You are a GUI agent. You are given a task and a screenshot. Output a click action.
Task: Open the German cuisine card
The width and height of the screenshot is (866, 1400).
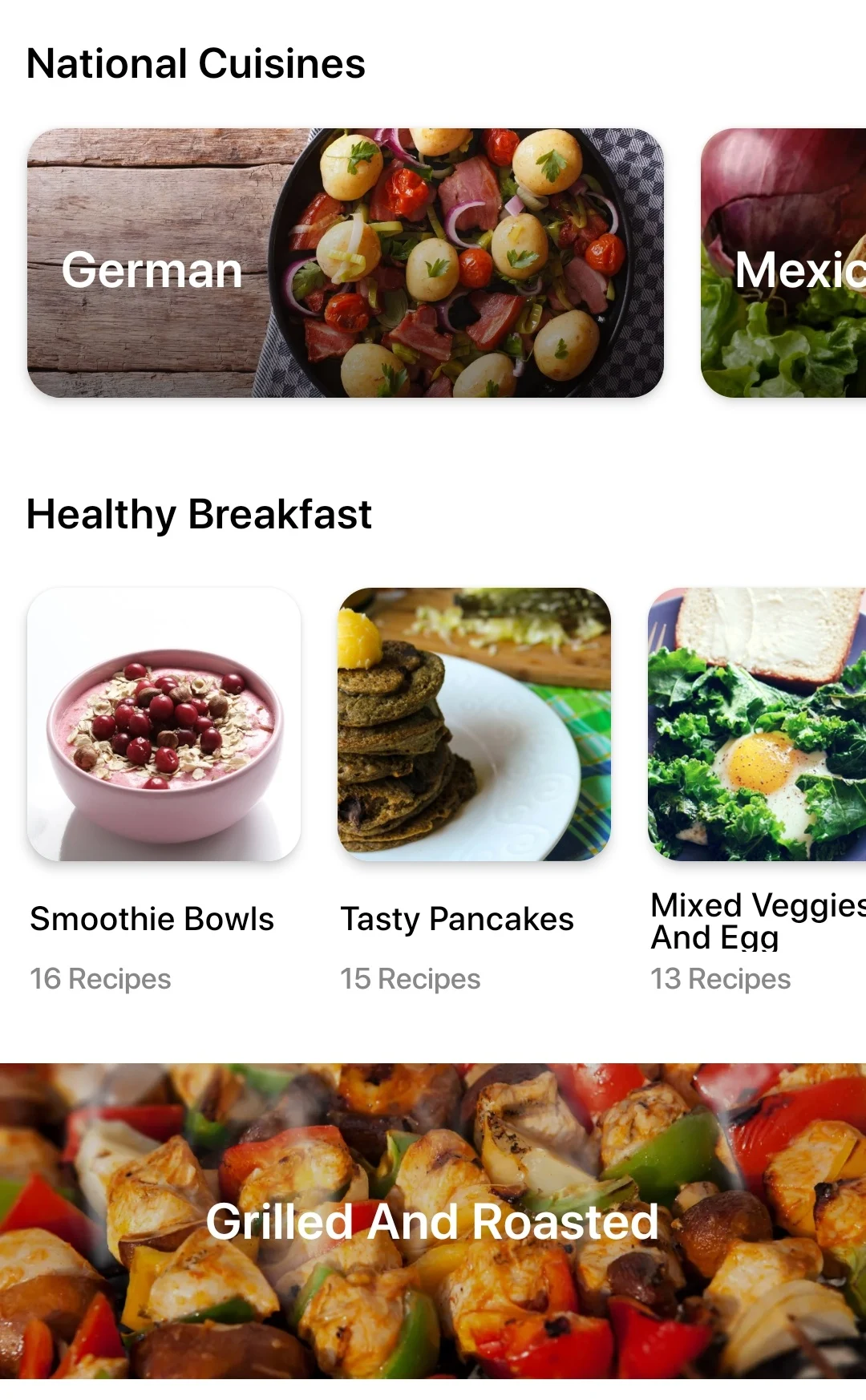coord(345,265)
